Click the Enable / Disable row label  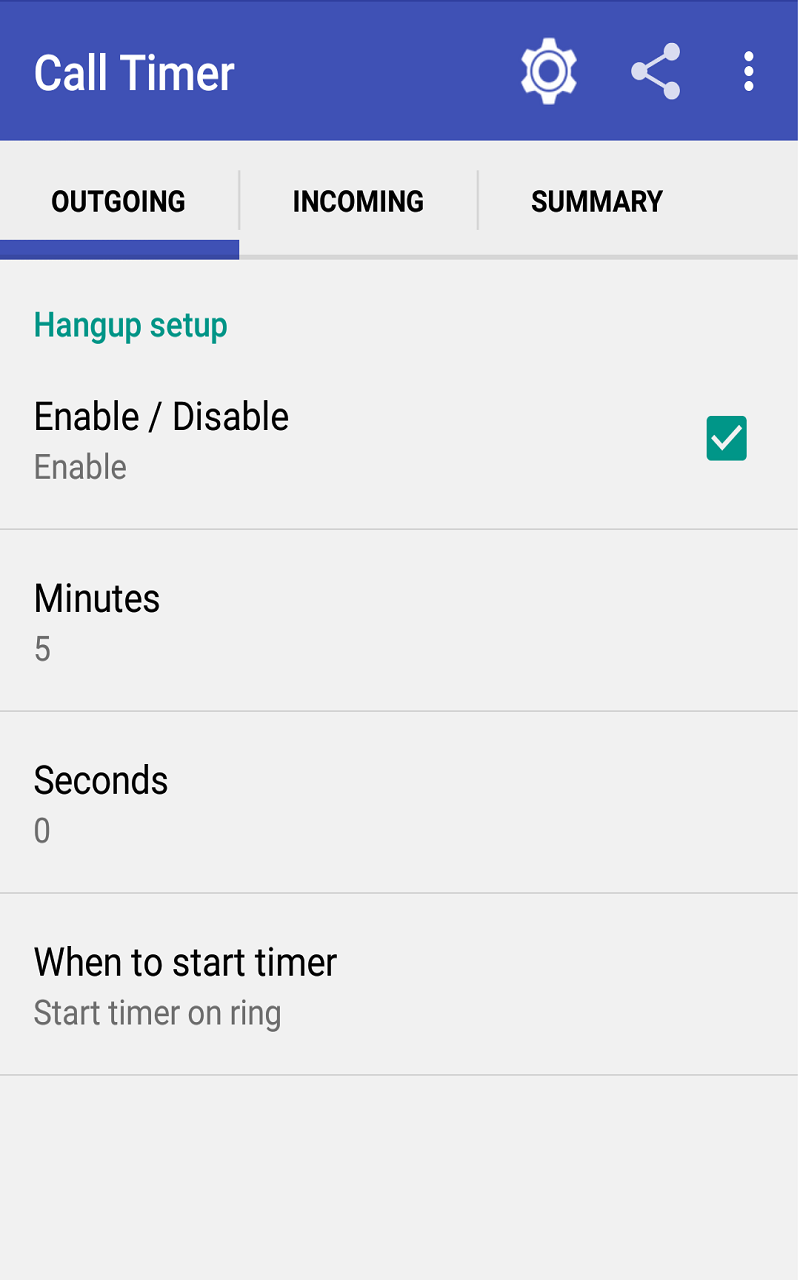click(x=162, y=417)
